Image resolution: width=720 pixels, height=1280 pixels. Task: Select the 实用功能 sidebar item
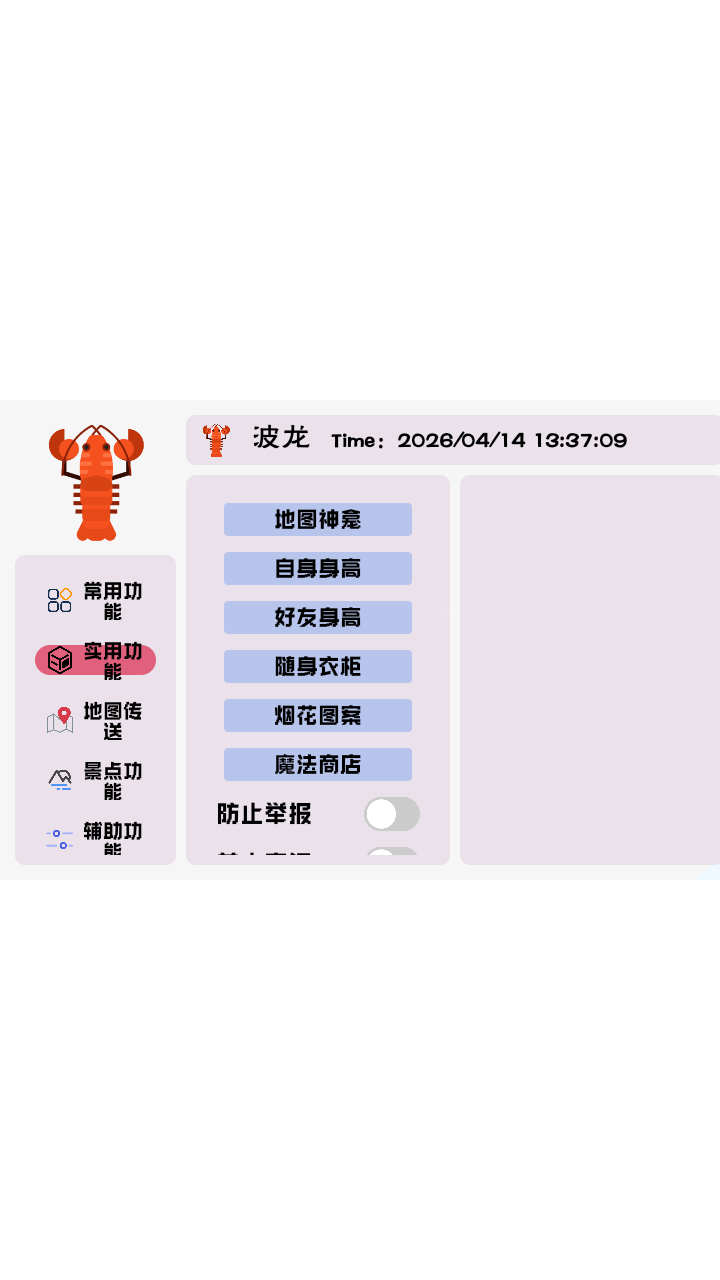click(x=96, y=660)
